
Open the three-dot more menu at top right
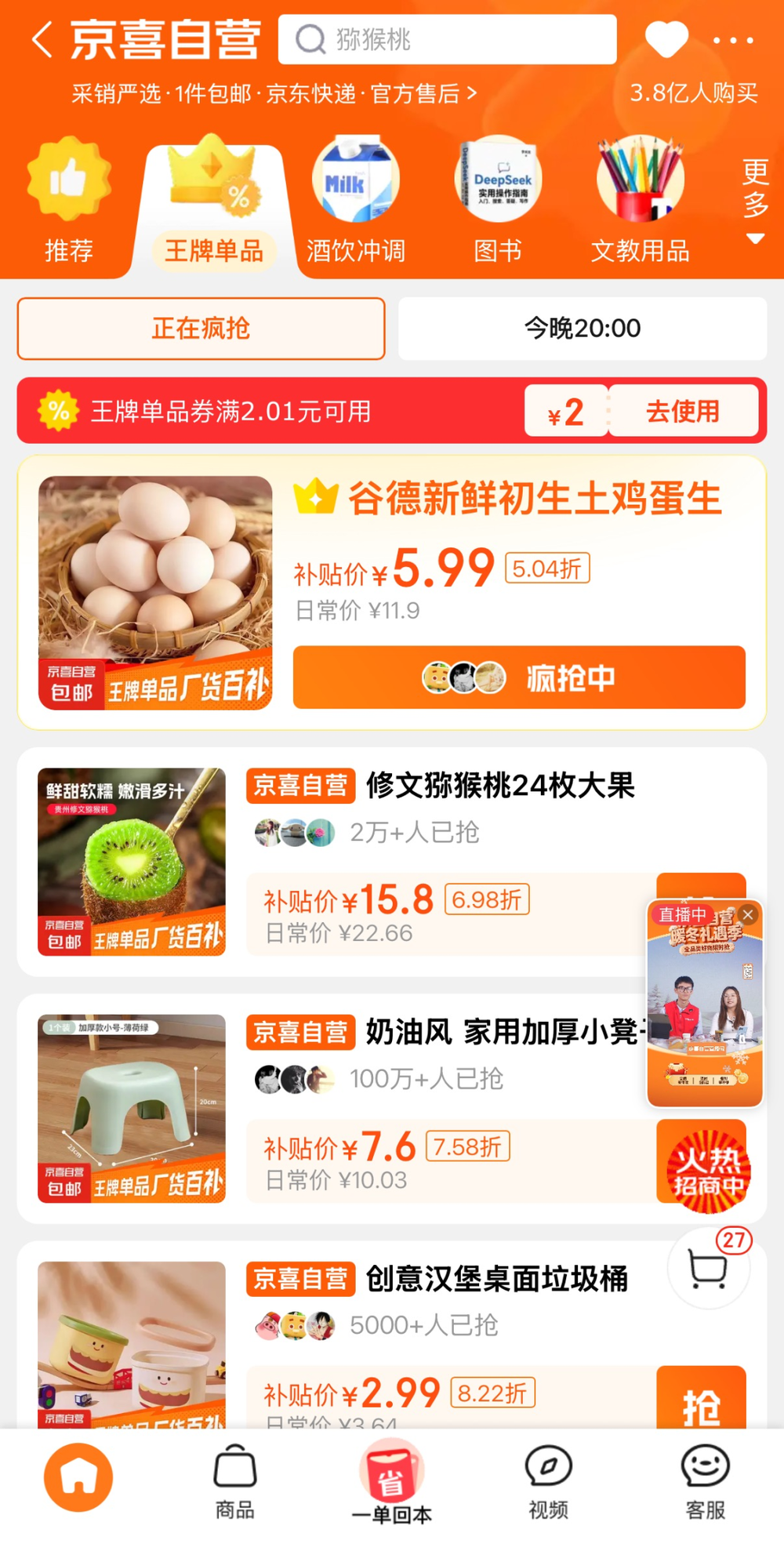(x=734, y=39)
